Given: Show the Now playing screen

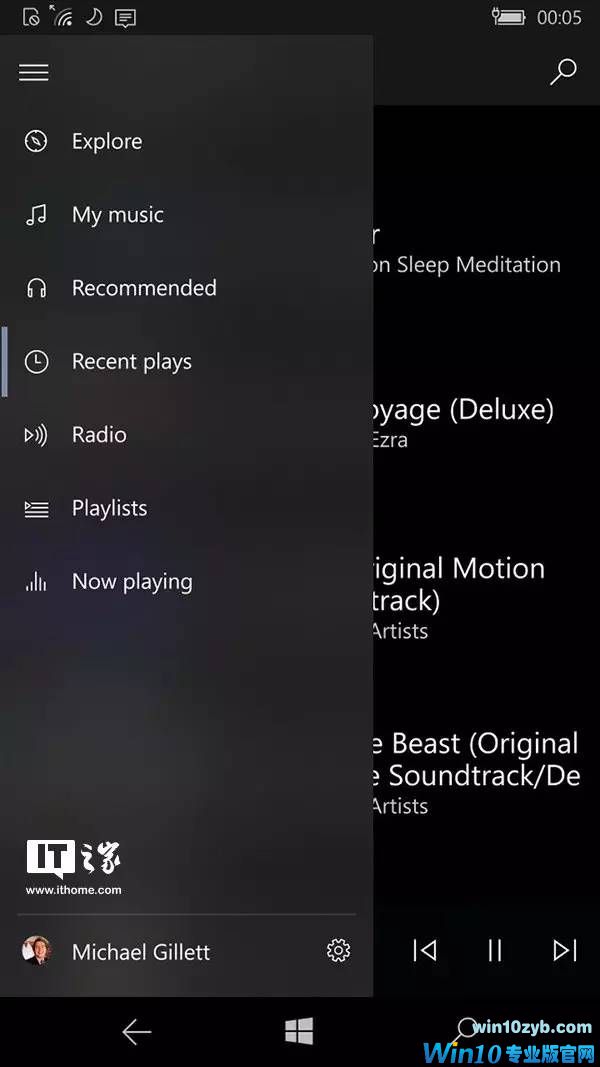Looking at the screenshot, I should coord(131,582).
